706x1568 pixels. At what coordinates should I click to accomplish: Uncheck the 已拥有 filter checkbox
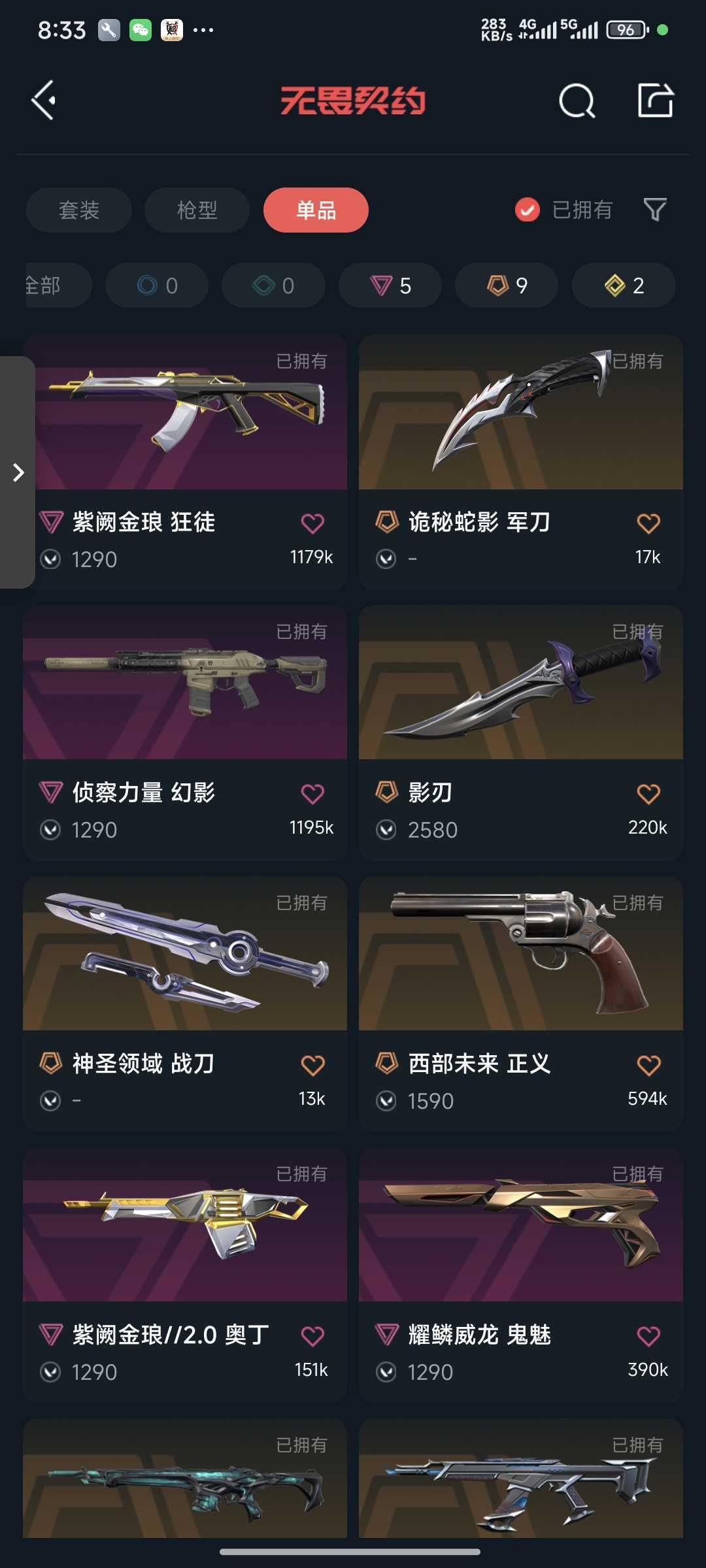click(x=527, y=210)
